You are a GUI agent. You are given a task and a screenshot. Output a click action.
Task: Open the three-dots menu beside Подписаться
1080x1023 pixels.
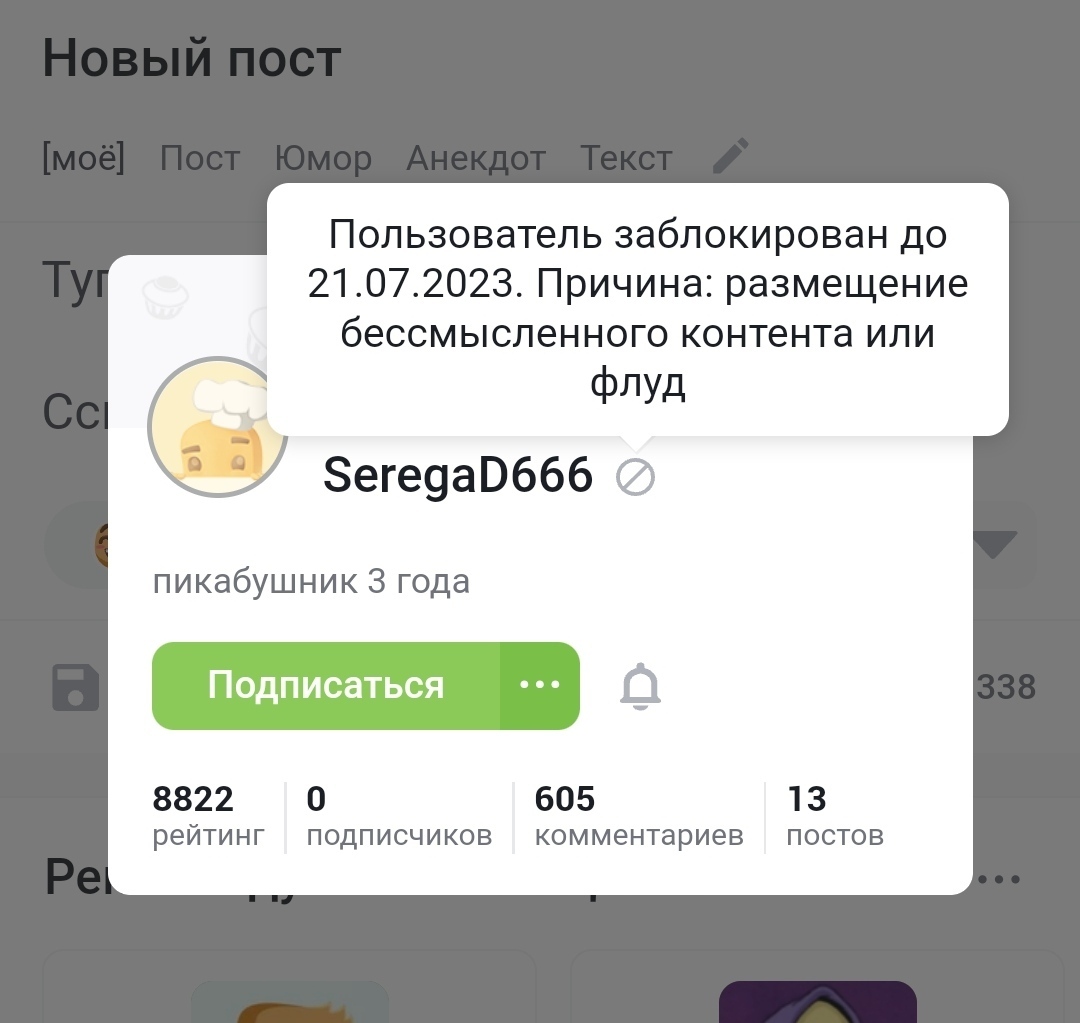click(540, 686)
